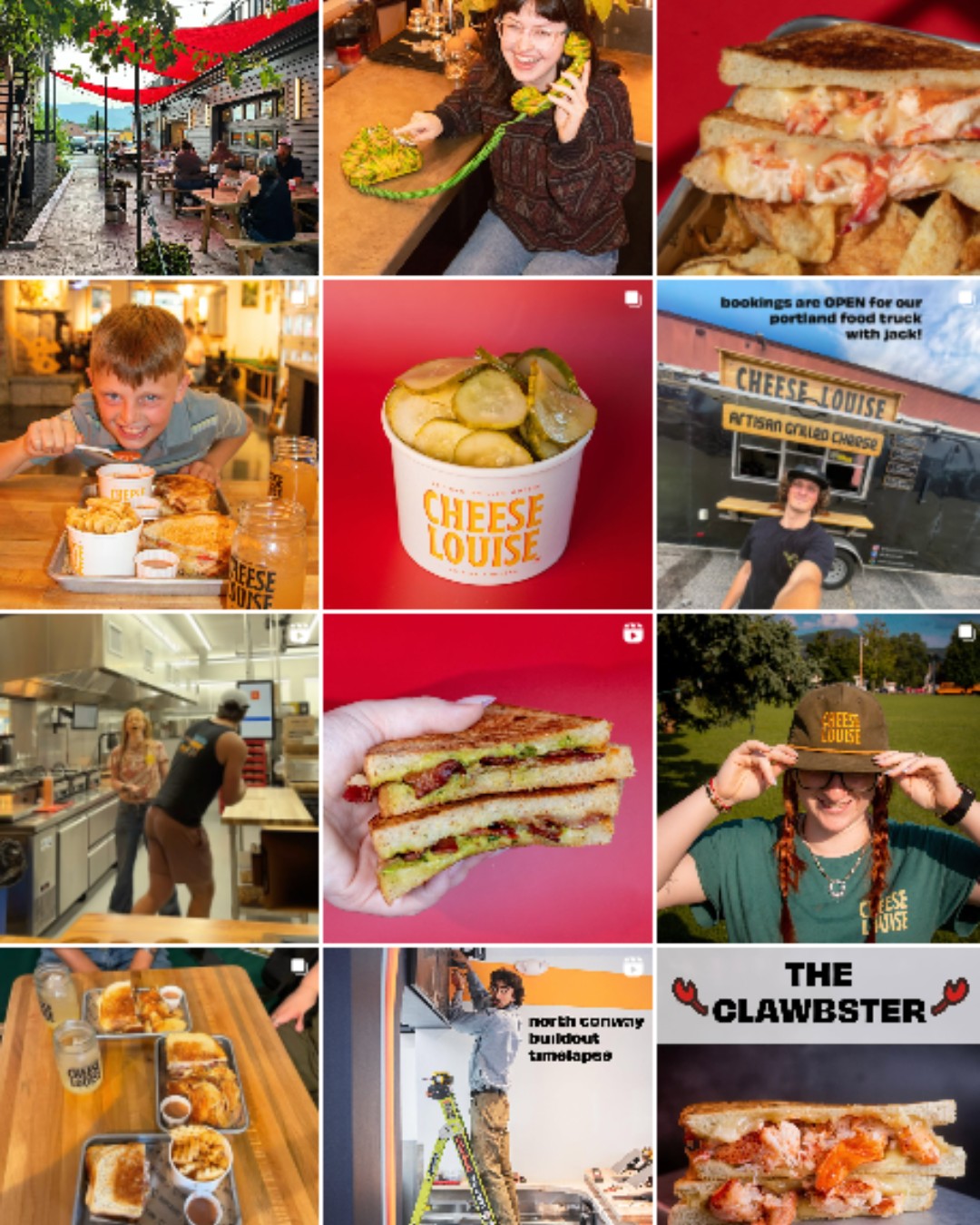Viewport: 980px width, 1225px height.
Task: Open the pickle cup carousel post
Action: (x=487, y=444)
